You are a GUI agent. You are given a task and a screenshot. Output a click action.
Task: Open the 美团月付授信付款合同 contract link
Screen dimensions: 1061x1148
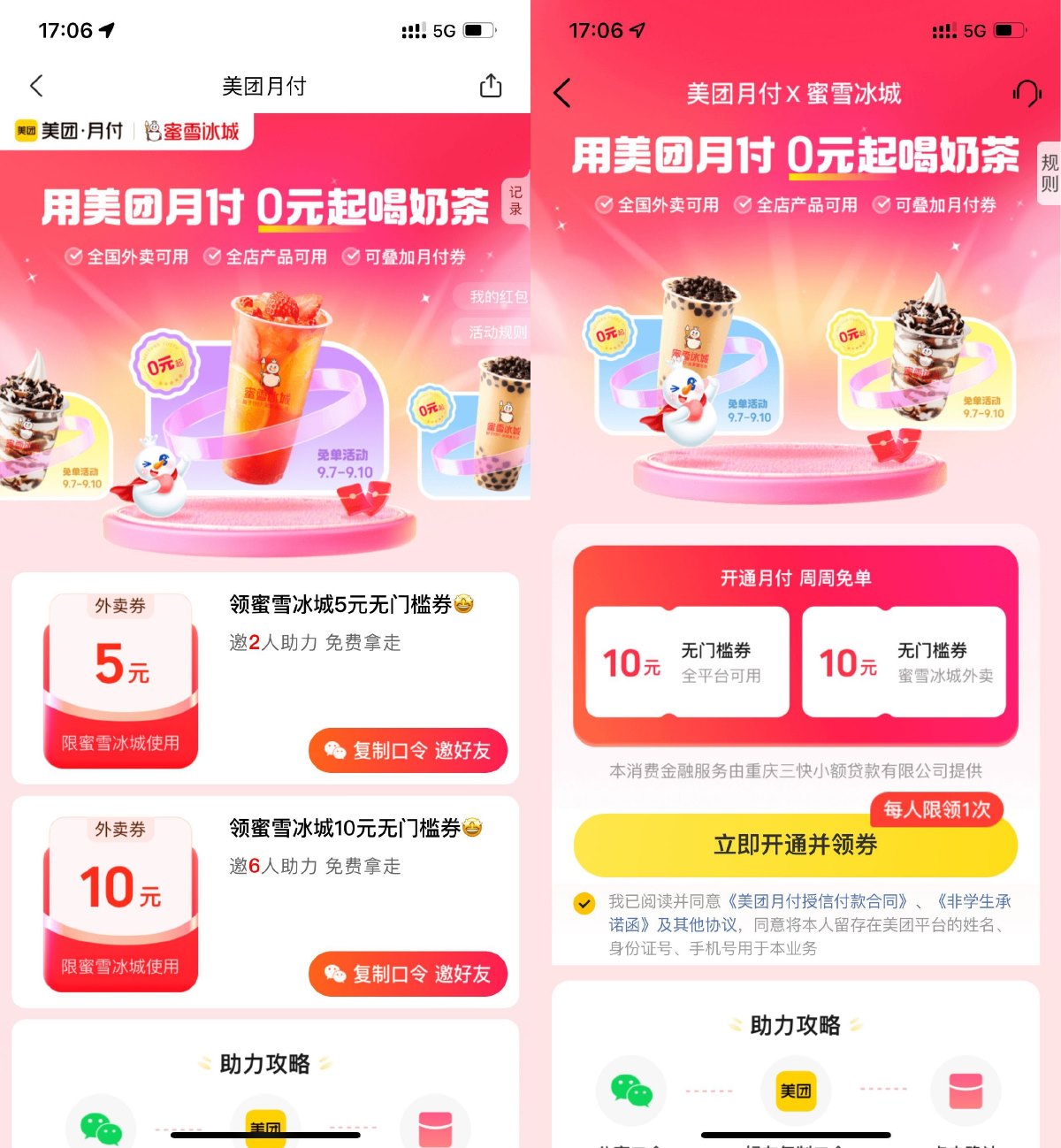coord(818,902)
